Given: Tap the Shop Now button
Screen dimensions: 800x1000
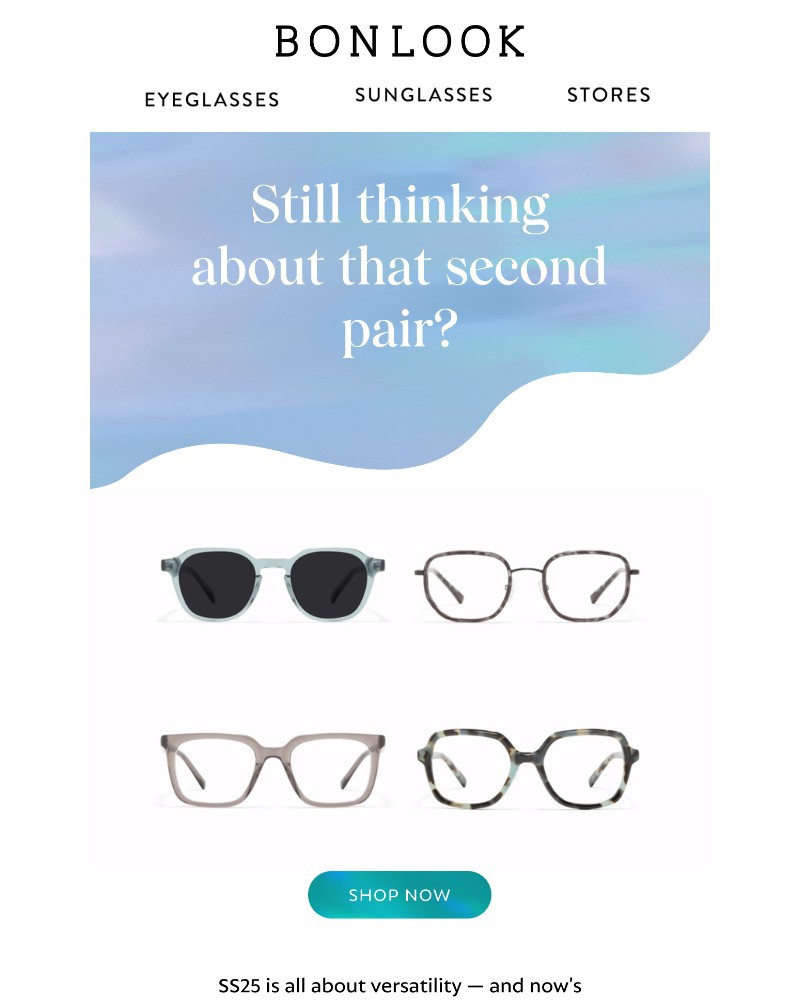Looking at the screenshot, I should click(x=399, y=895).
